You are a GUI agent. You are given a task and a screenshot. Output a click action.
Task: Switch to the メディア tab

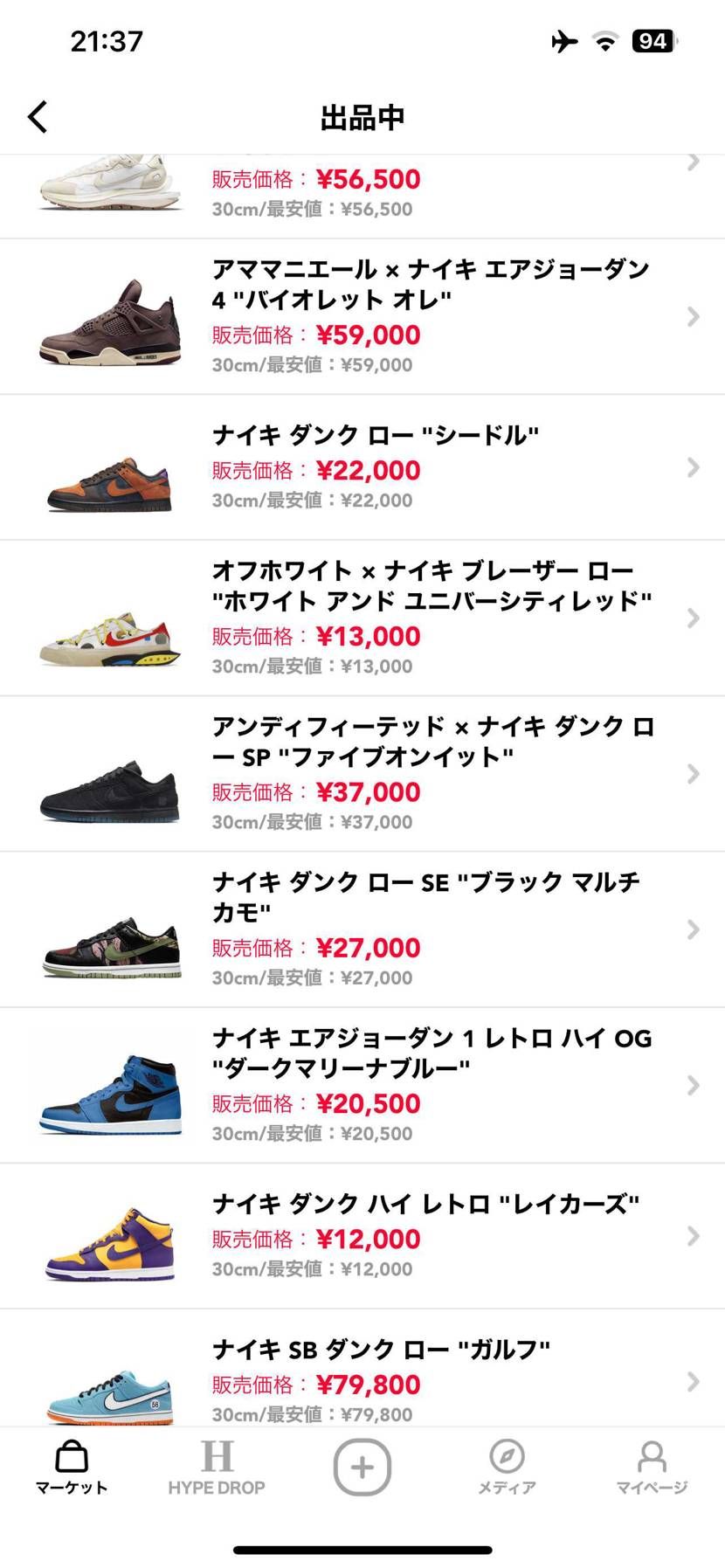[x=507, y=1468]
